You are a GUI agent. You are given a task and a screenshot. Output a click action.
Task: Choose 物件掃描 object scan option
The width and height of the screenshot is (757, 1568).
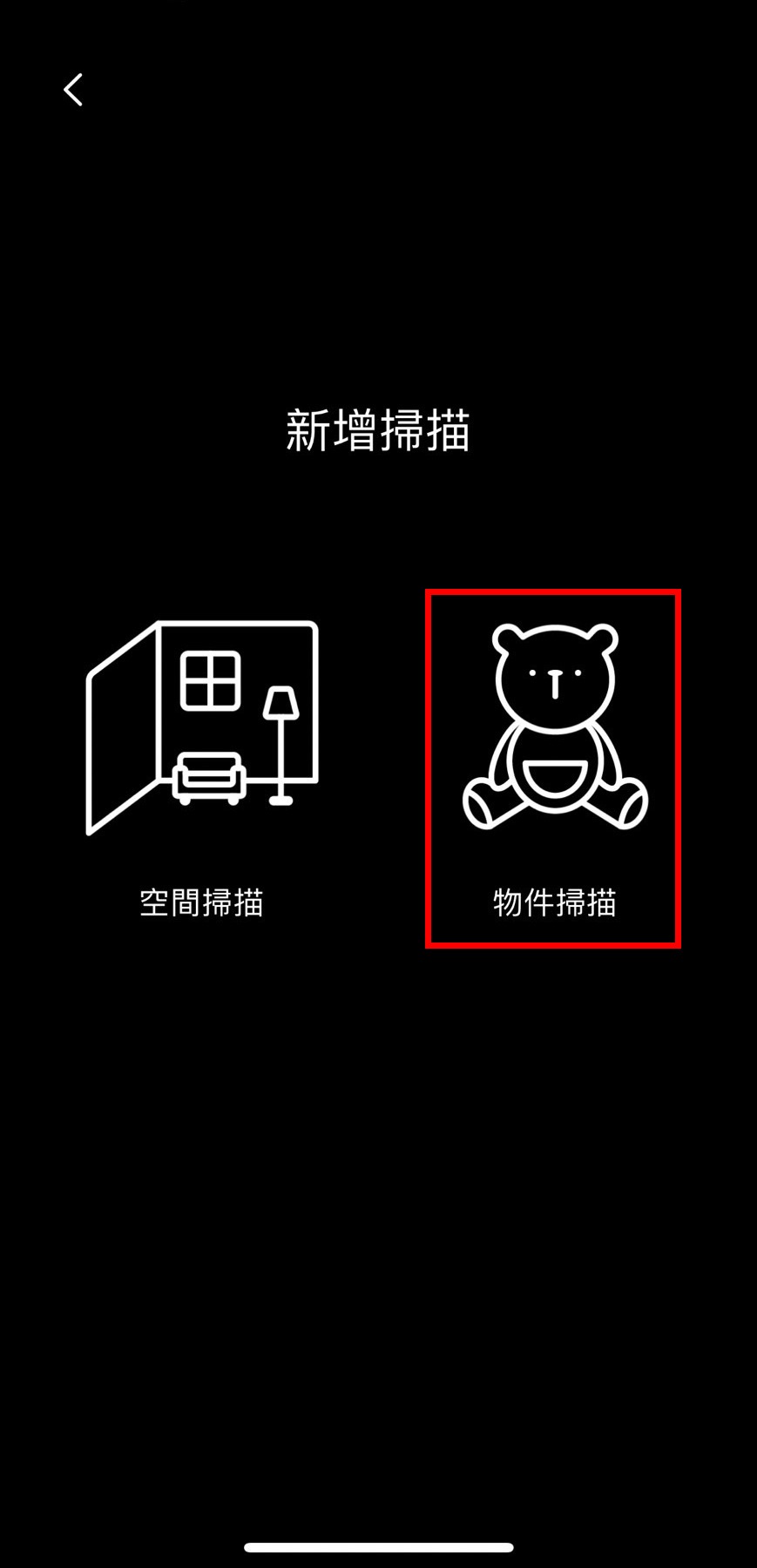click(x=554, y=767)
